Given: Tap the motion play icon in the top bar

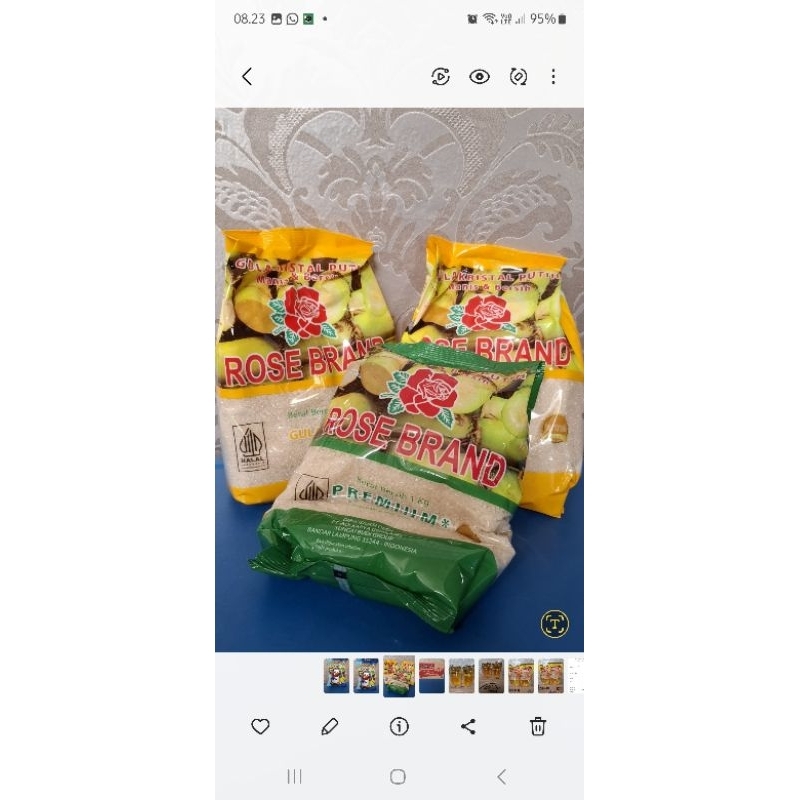Looking at the screenshot, I should (x=440, y=77).
